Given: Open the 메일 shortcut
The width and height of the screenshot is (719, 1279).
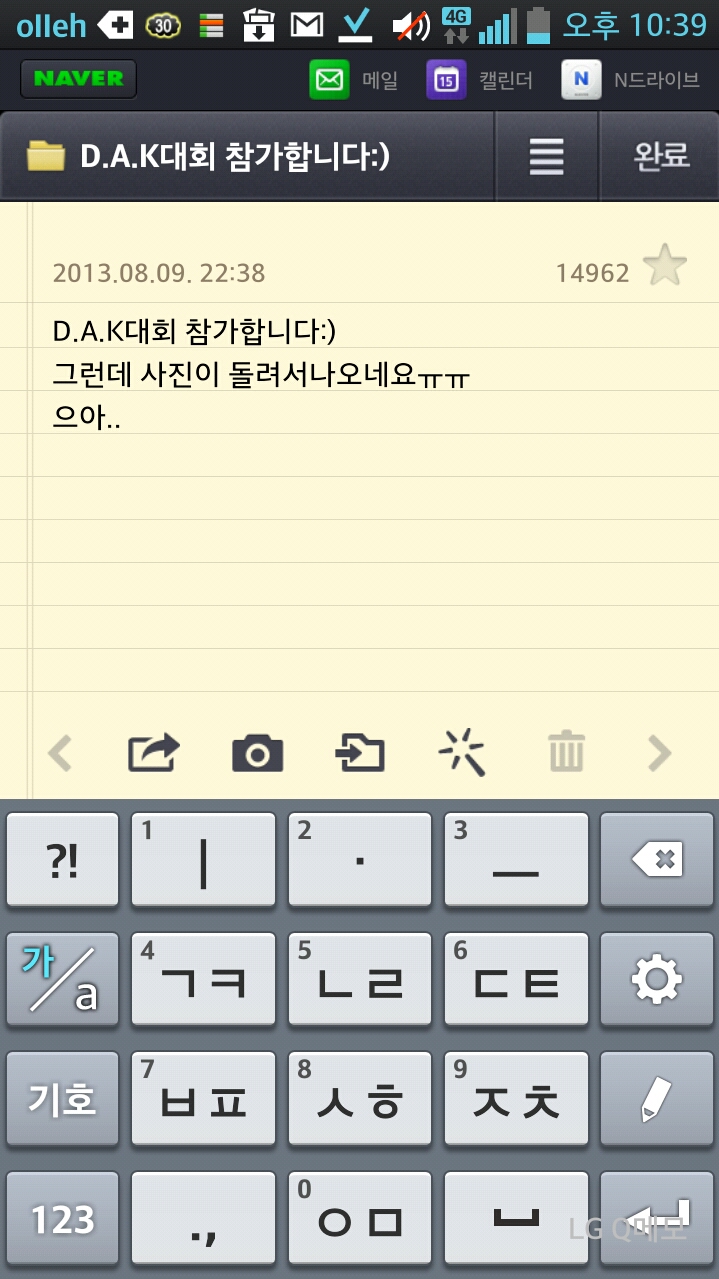Looking at the screenshot, I should [353, 80].
